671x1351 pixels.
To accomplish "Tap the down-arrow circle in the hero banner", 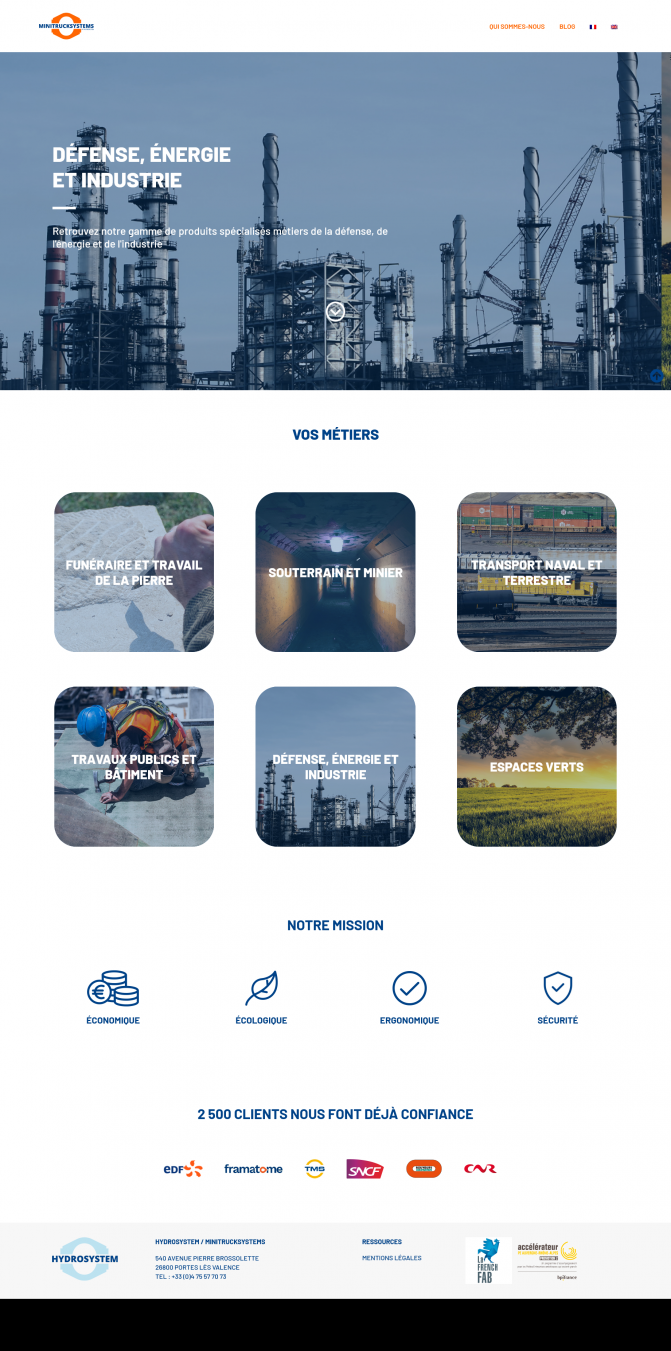I will click(336, 311).
